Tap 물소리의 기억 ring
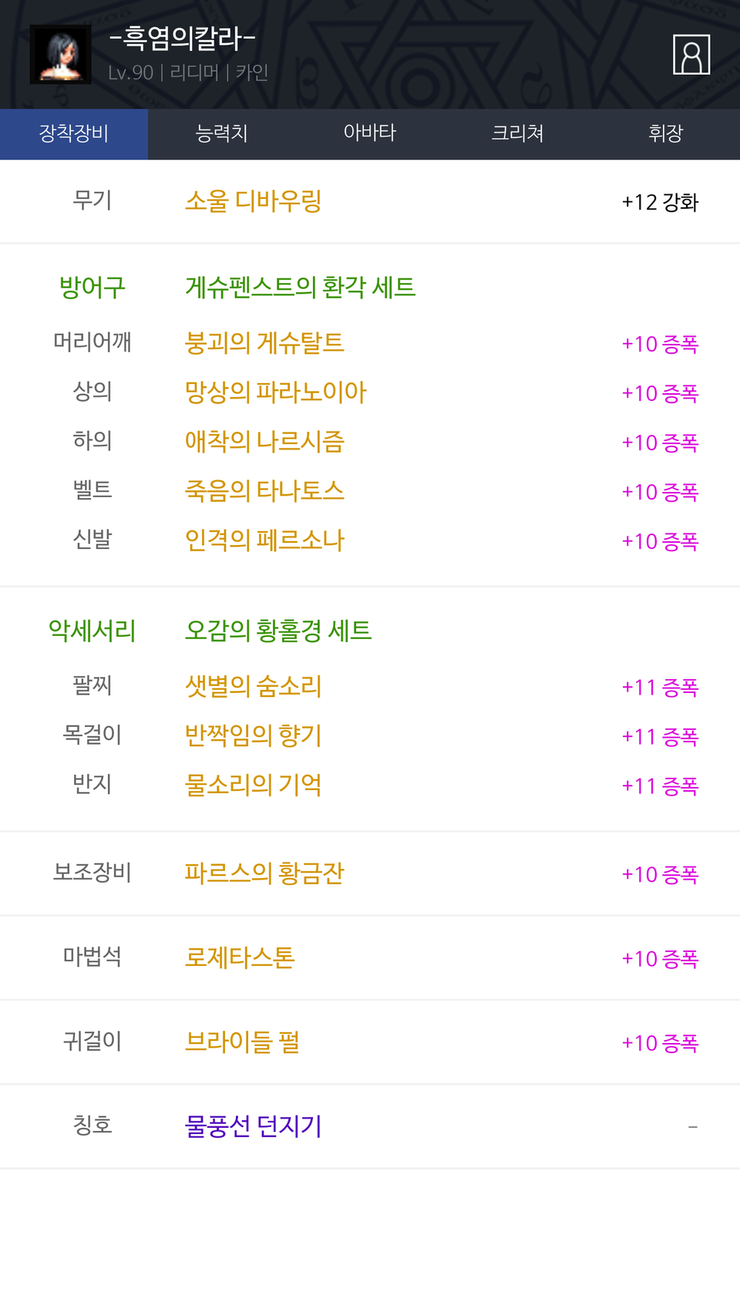This screenshot has width=740, height=1316. point(253,784)
